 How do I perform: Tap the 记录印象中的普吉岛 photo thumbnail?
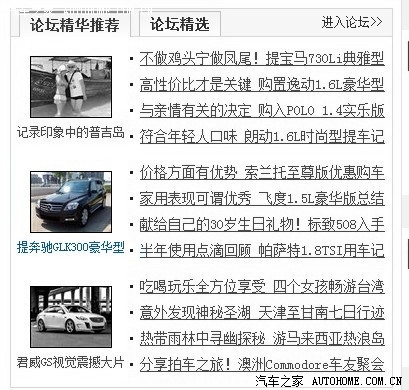(71, 87)
